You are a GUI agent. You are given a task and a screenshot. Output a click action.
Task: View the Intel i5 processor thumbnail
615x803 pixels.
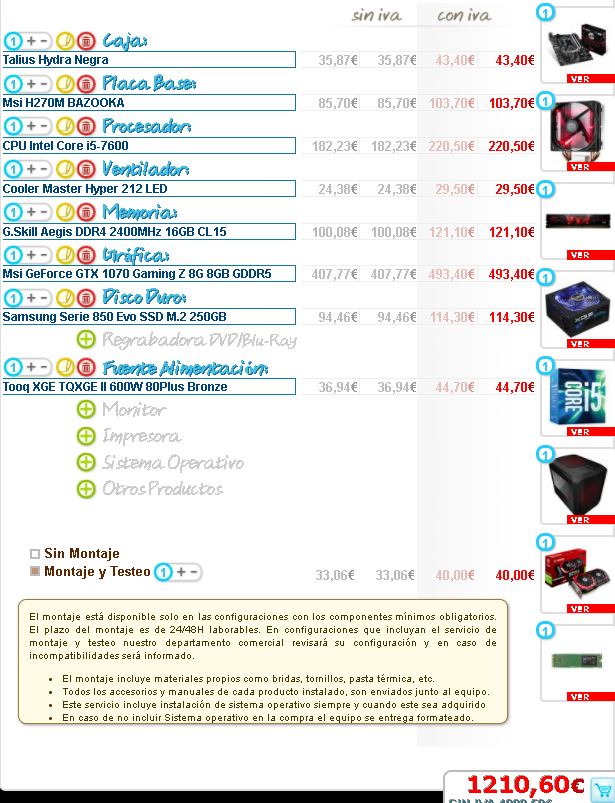point(579,395)
